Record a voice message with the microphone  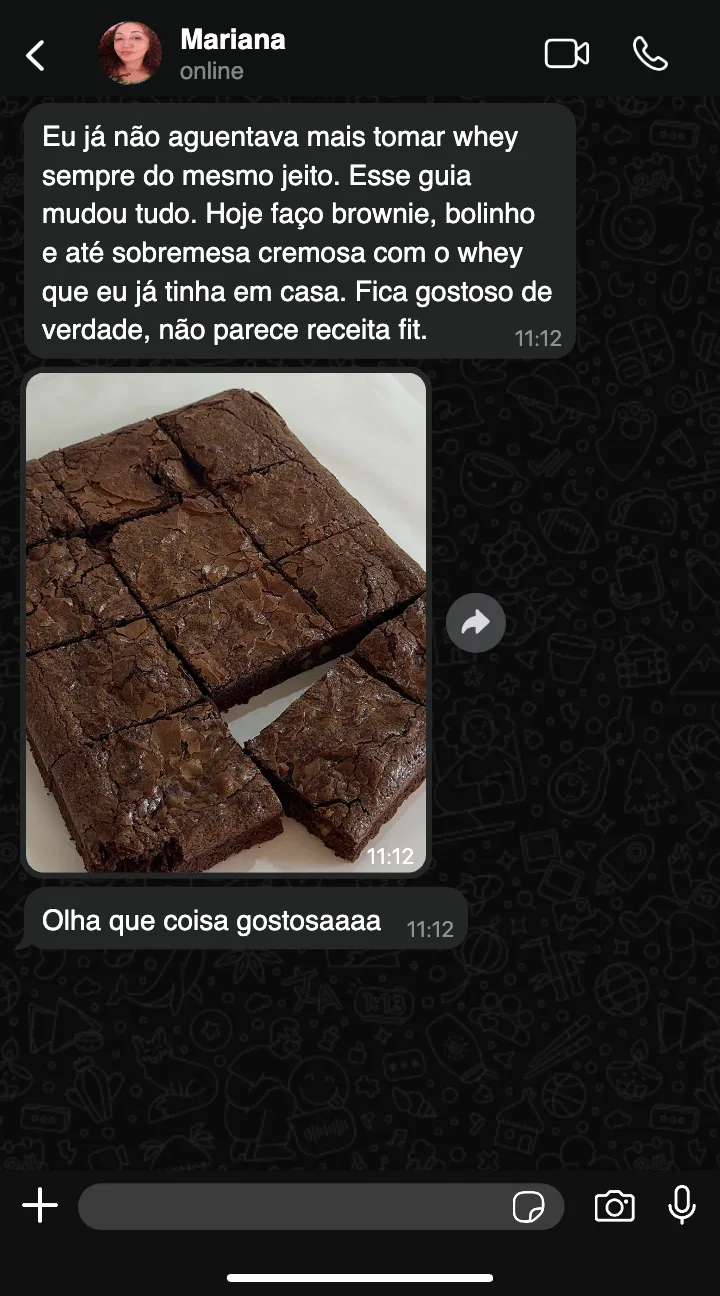(x=680, y=1205)
